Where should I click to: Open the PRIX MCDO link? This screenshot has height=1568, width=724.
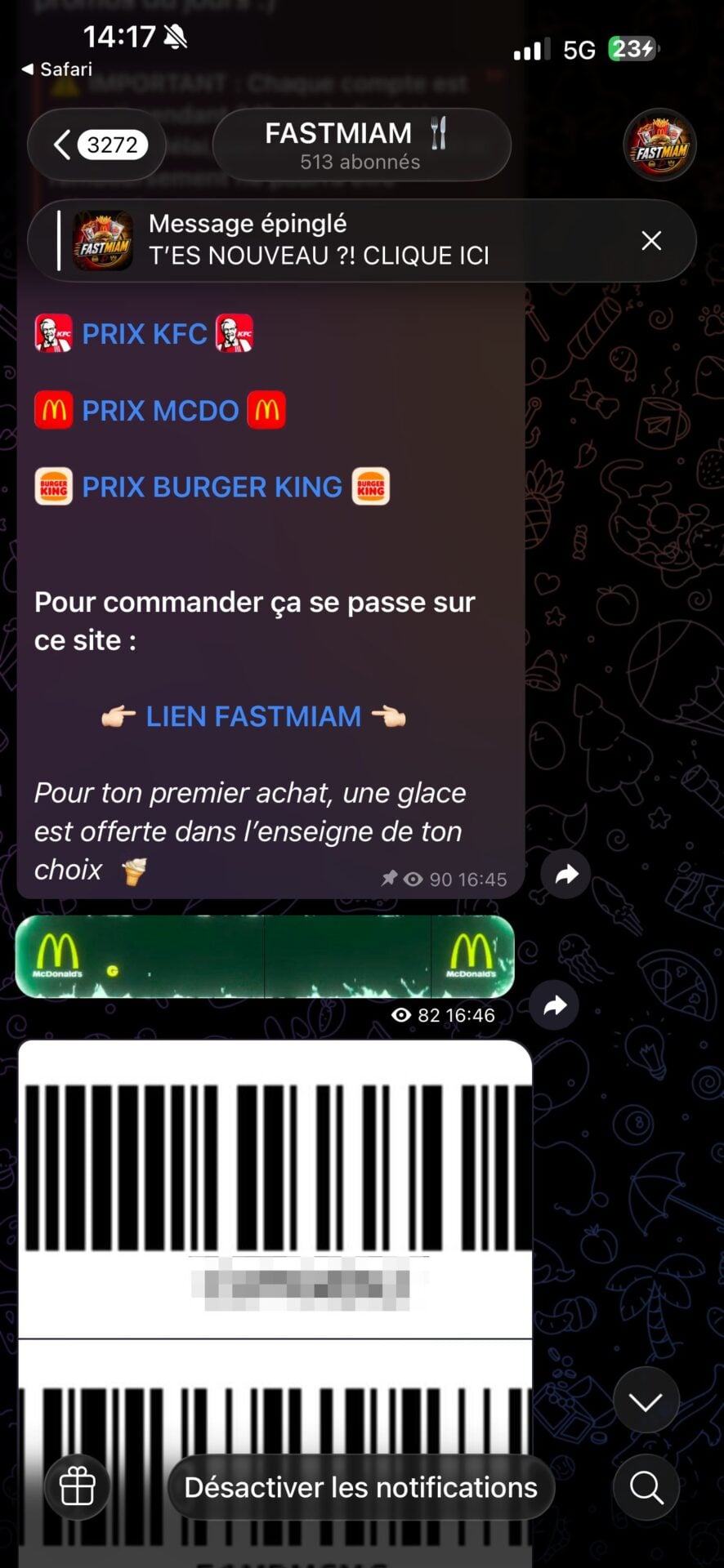coord(160,410)
